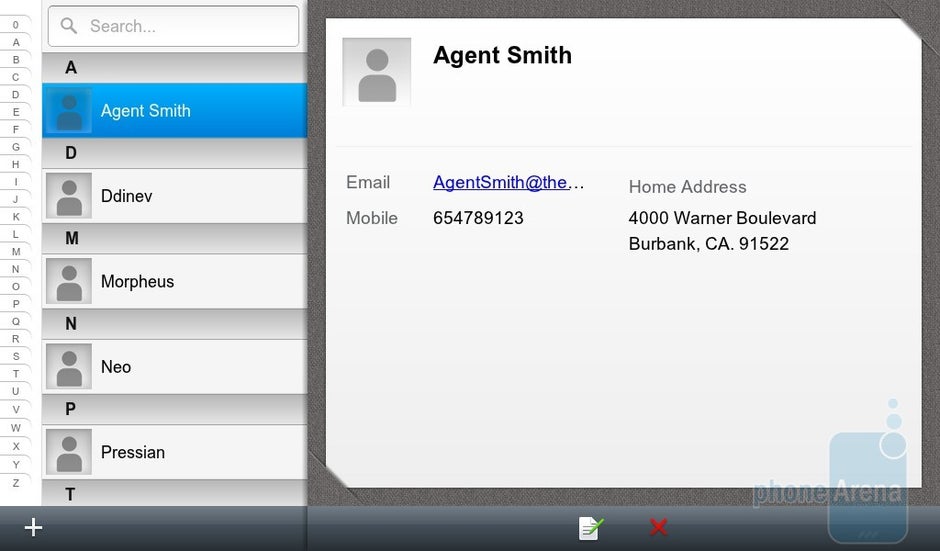Edit Agent Smith's contact details
940x551 pixels.
point(590,528)
